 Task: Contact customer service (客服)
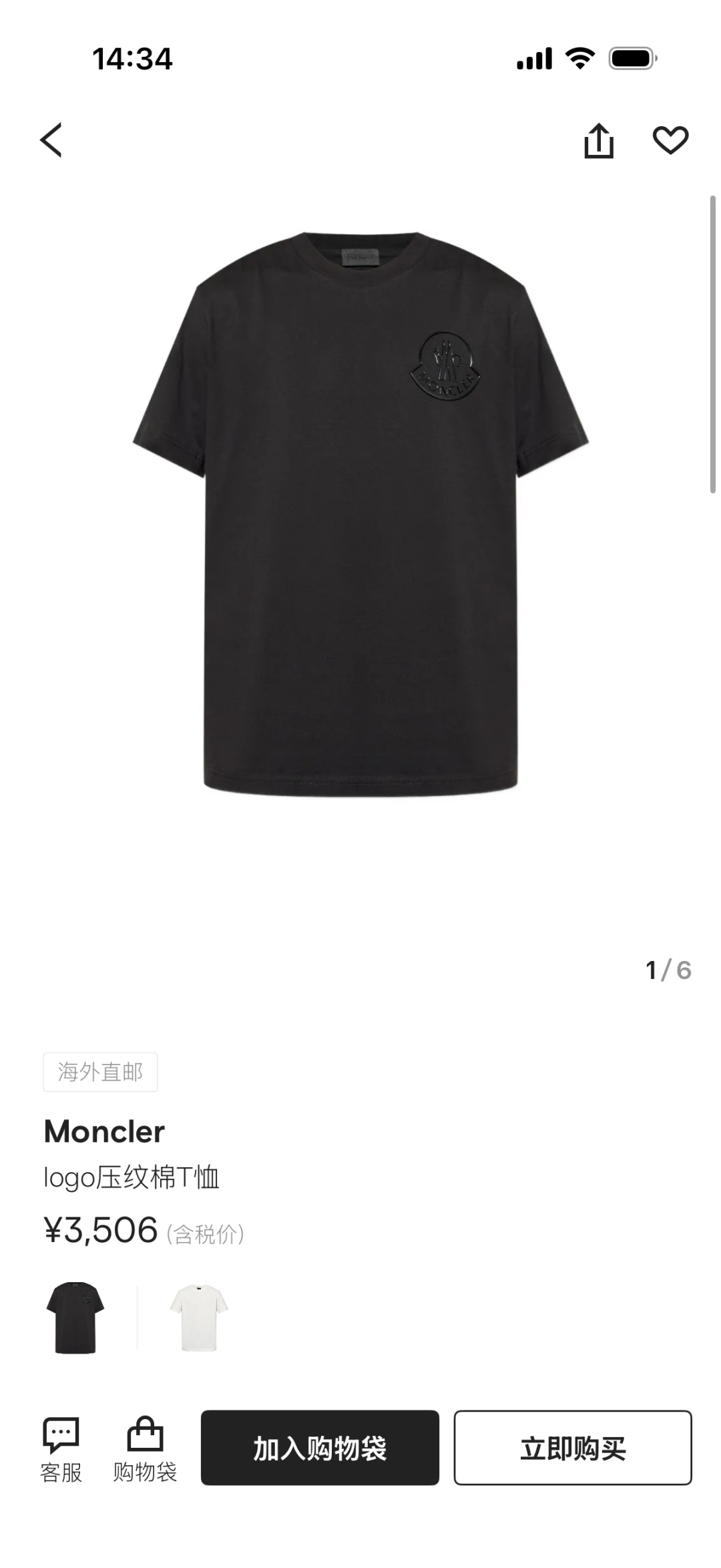coord(61,1447)
